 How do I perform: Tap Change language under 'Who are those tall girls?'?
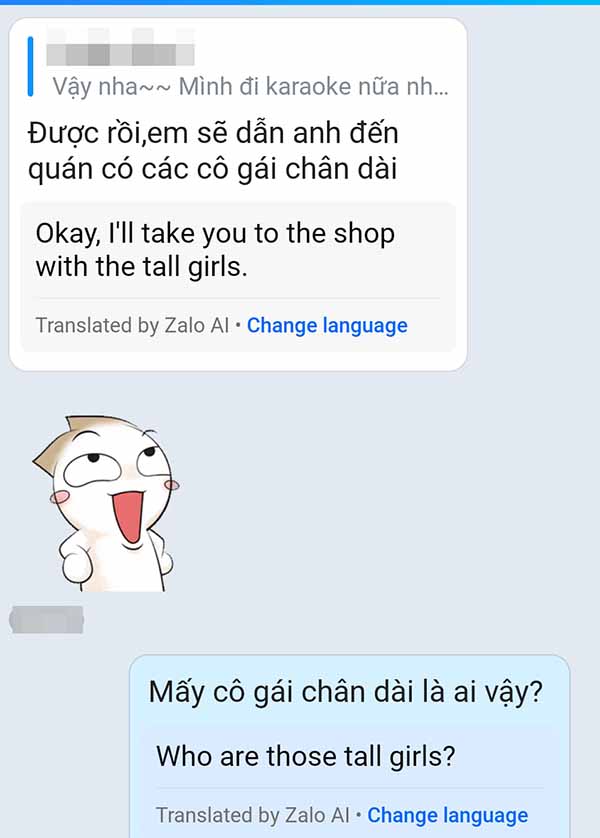pos(447,815)
